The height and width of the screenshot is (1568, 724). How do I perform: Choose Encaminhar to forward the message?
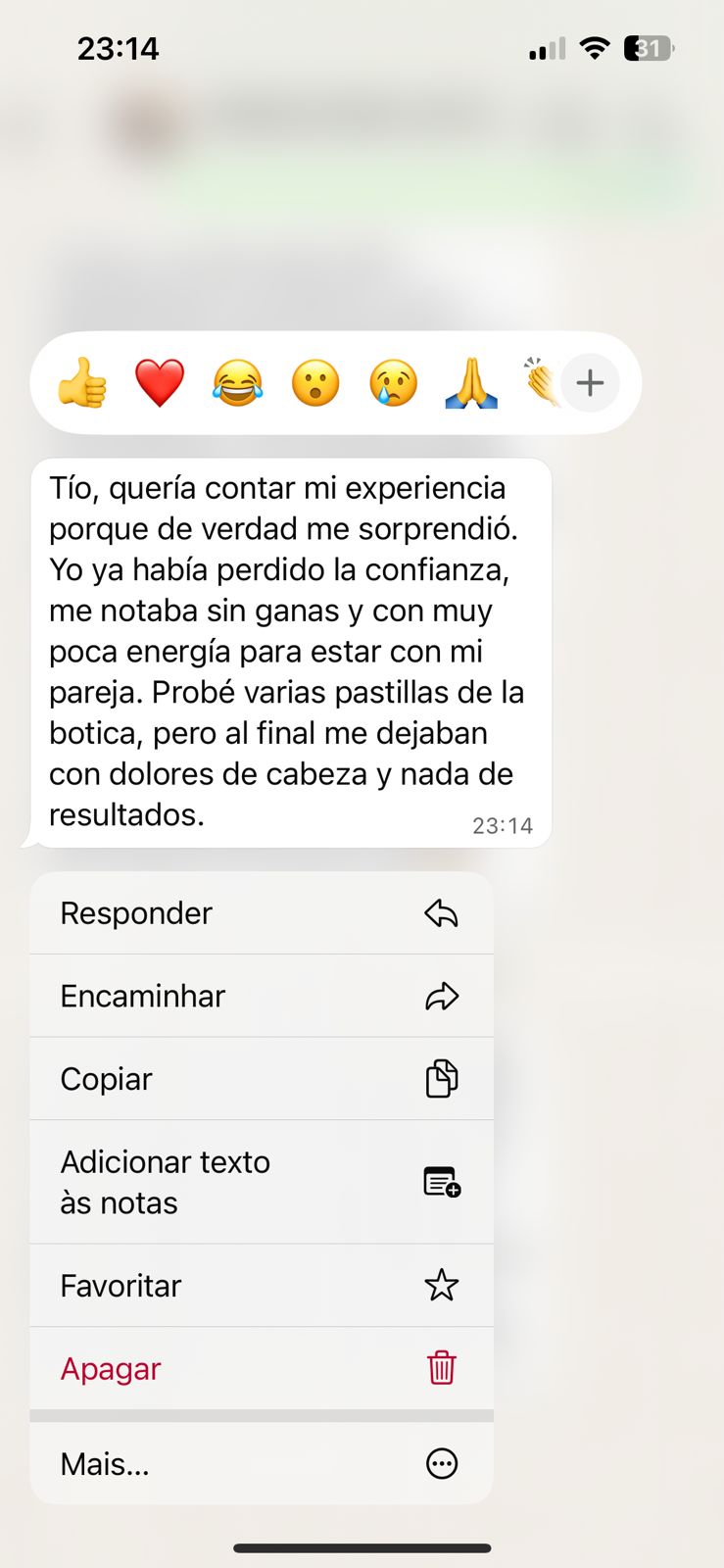(x=262, y=996)
